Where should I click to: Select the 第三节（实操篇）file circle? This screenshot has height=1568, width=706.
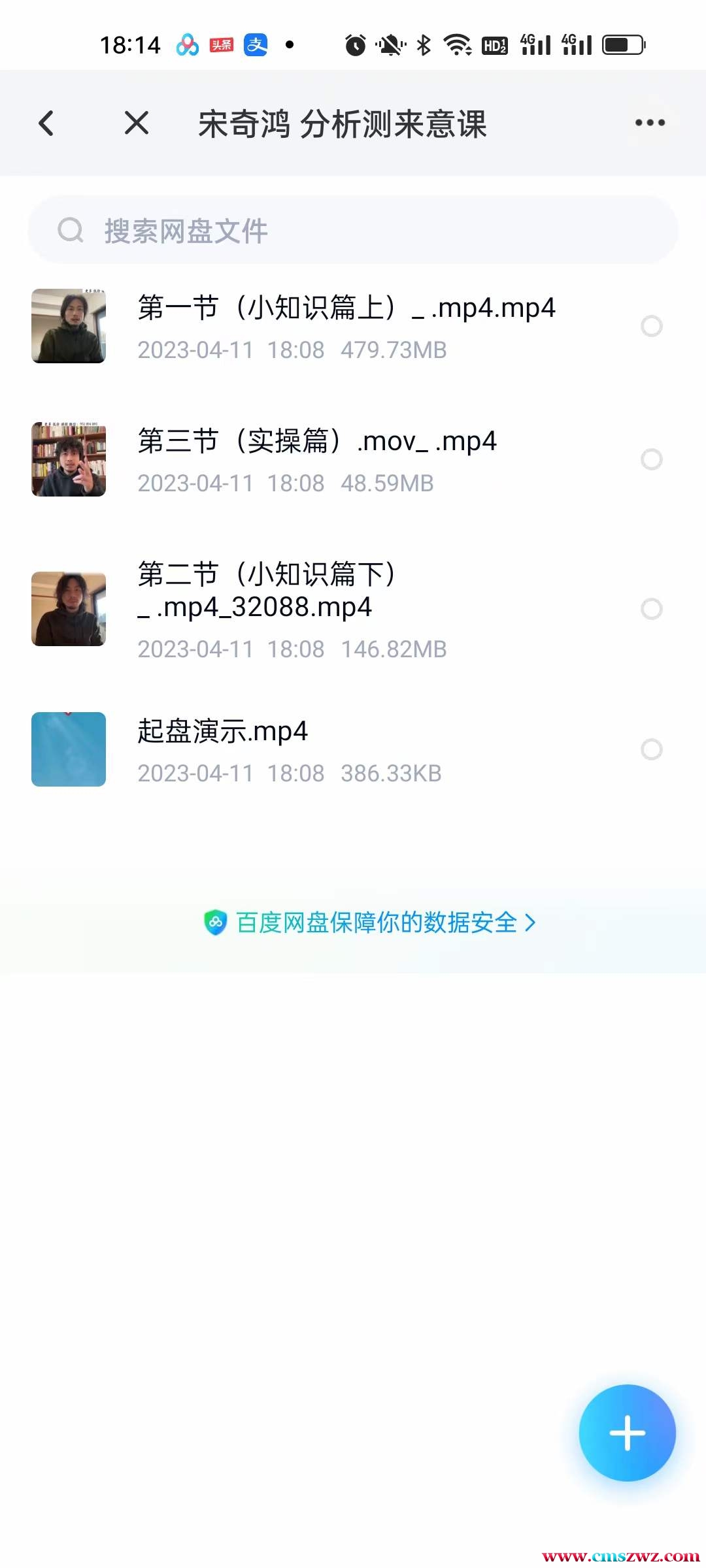tap(652, 459)
